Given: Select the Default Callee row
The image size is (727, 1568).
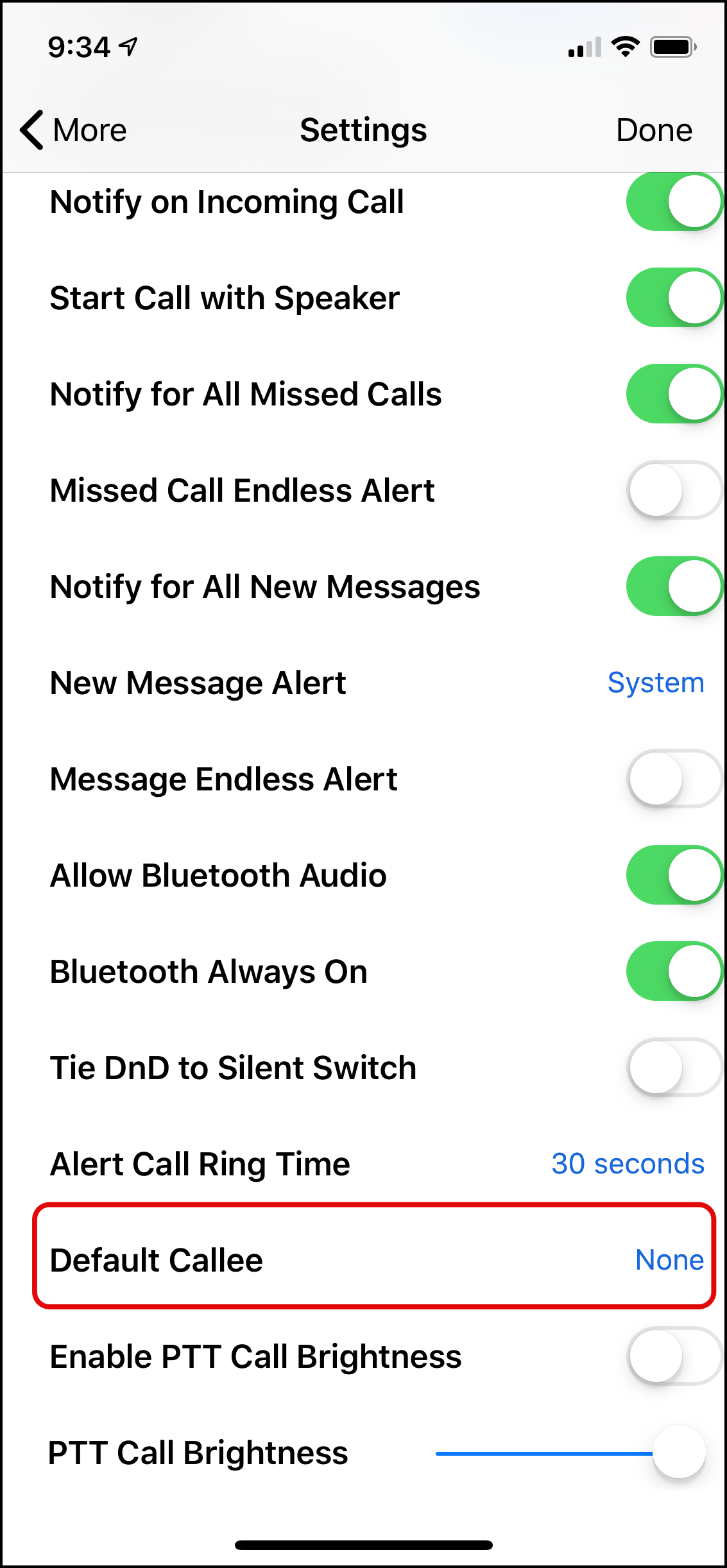Looking at the screenshot, I should point(375,1259).
